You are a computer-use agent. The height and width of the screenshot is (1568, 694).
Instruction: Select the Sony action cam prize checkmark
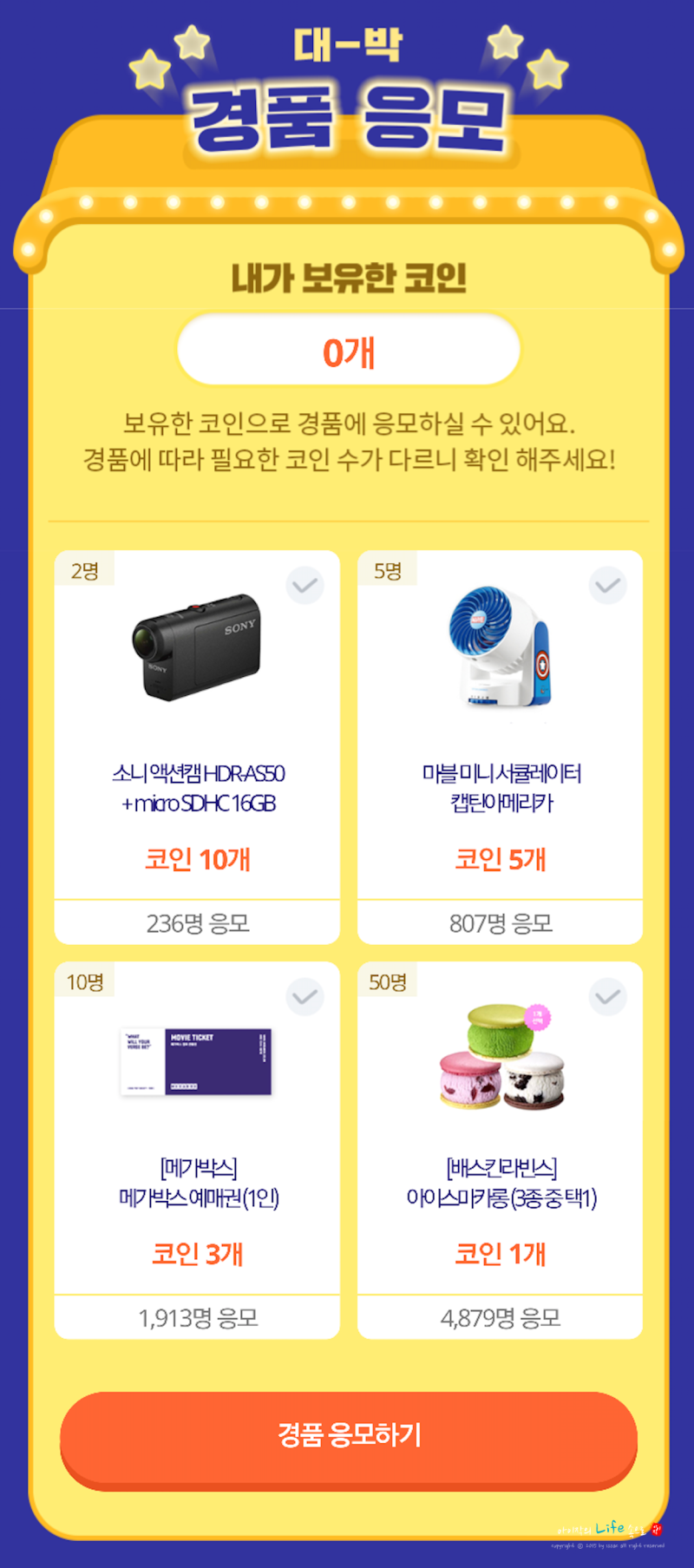click(x=304, y=586)
